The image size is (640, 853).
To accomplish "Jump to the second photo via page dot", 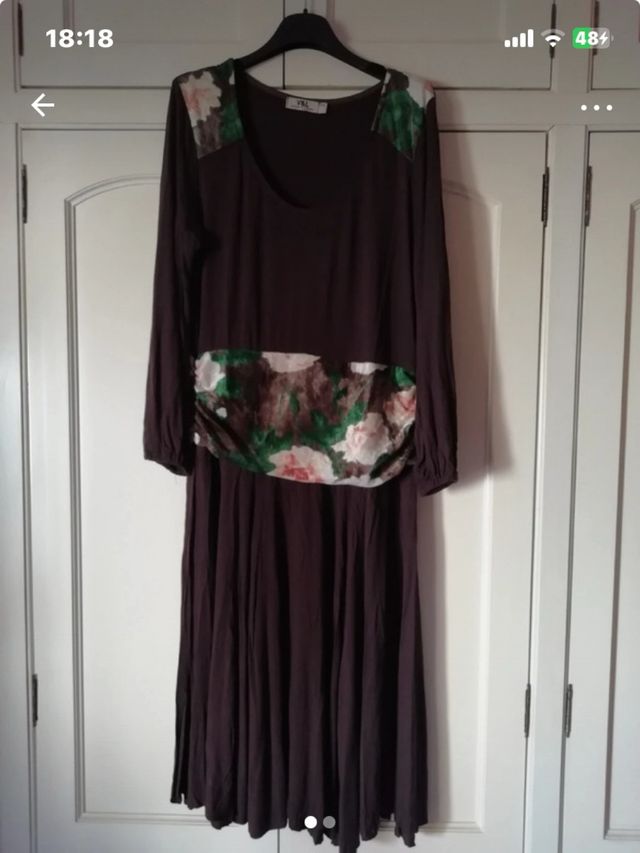I will coord(329,822).
